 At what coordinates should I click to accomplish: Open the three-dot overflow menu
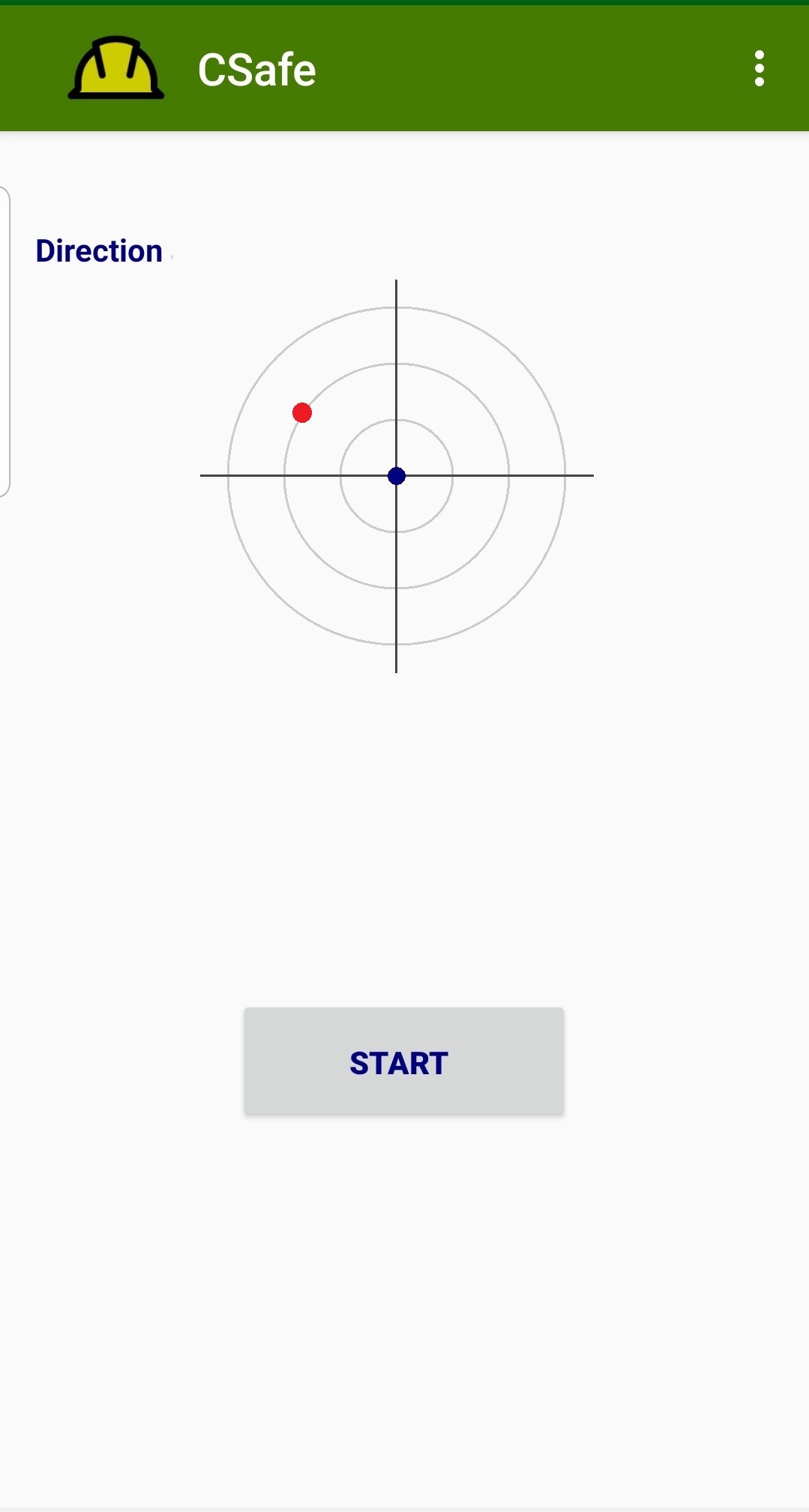(759, 69)
